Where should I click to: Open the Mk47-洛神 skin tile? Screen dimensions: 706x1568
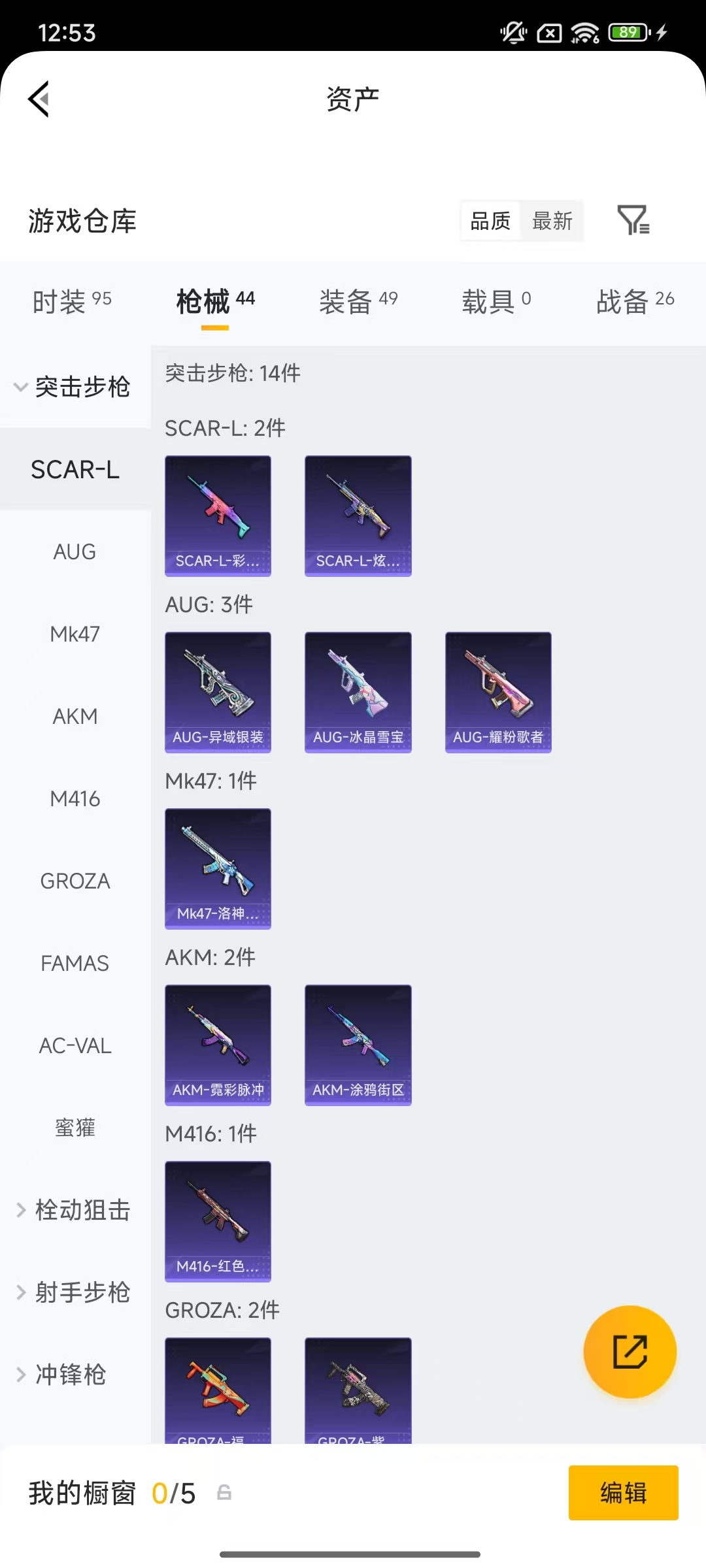pos(218,868)
